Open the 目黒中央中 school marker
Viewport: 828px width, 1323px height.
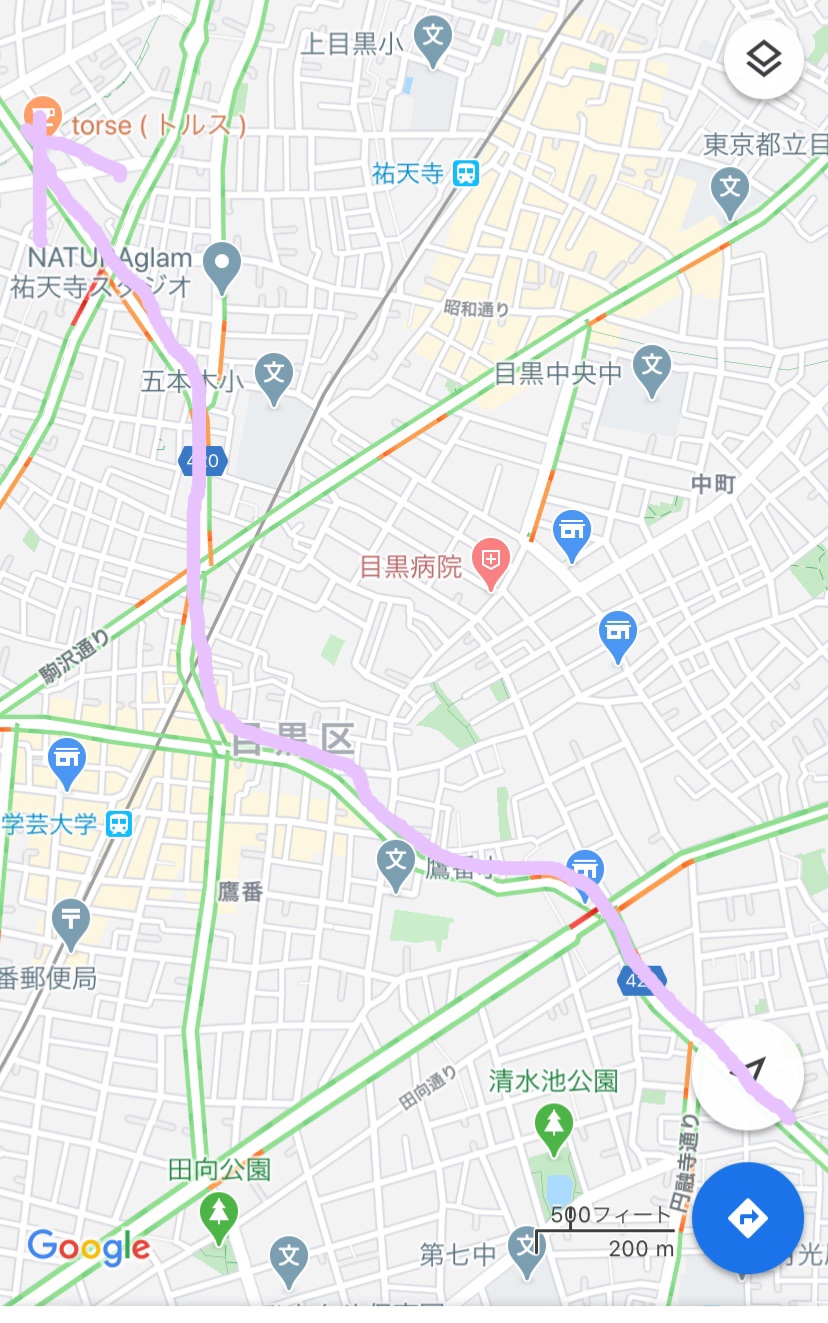(x=652, y=366)
